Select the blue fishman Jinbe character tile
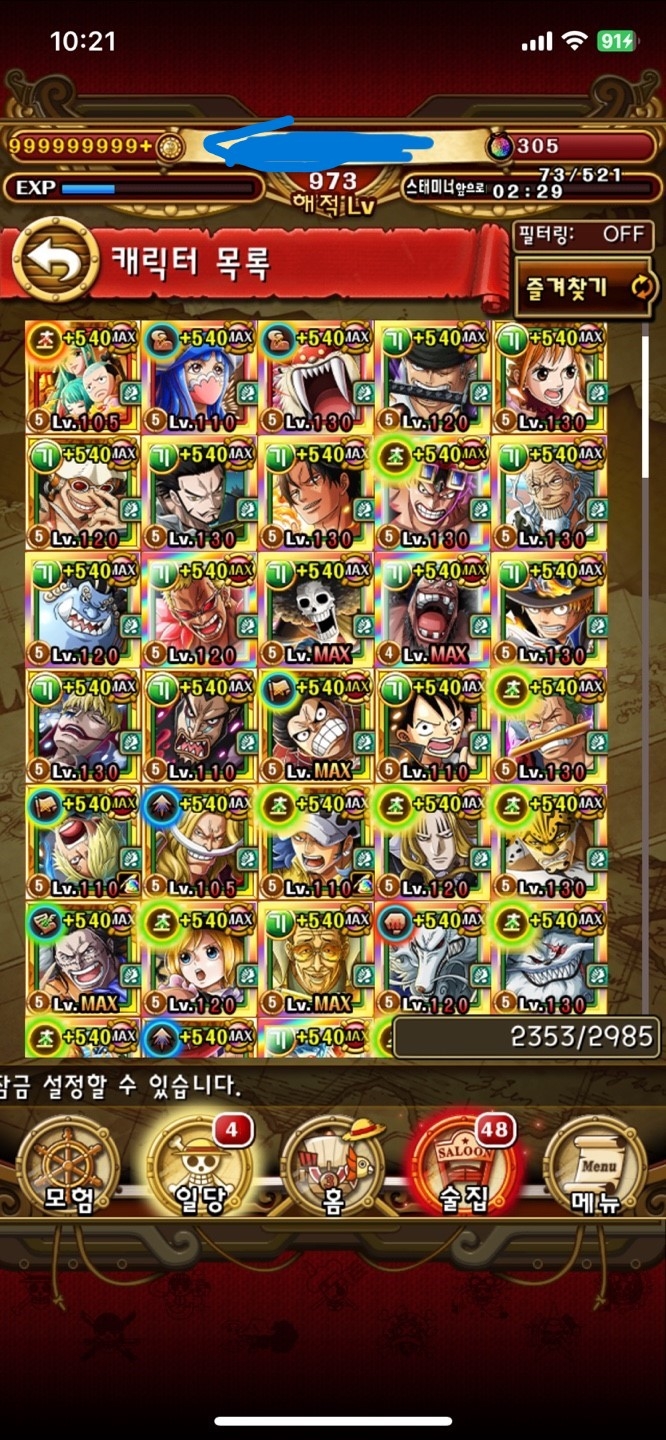 click(x=83, y=611)
